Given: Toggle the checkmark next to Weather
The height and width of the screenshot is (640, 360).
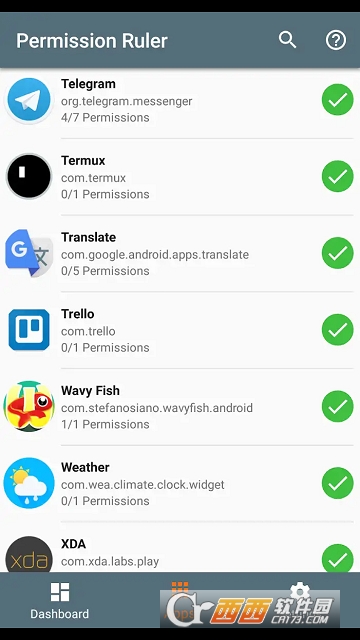Looking at the screenshot, I should coord(338,483).
